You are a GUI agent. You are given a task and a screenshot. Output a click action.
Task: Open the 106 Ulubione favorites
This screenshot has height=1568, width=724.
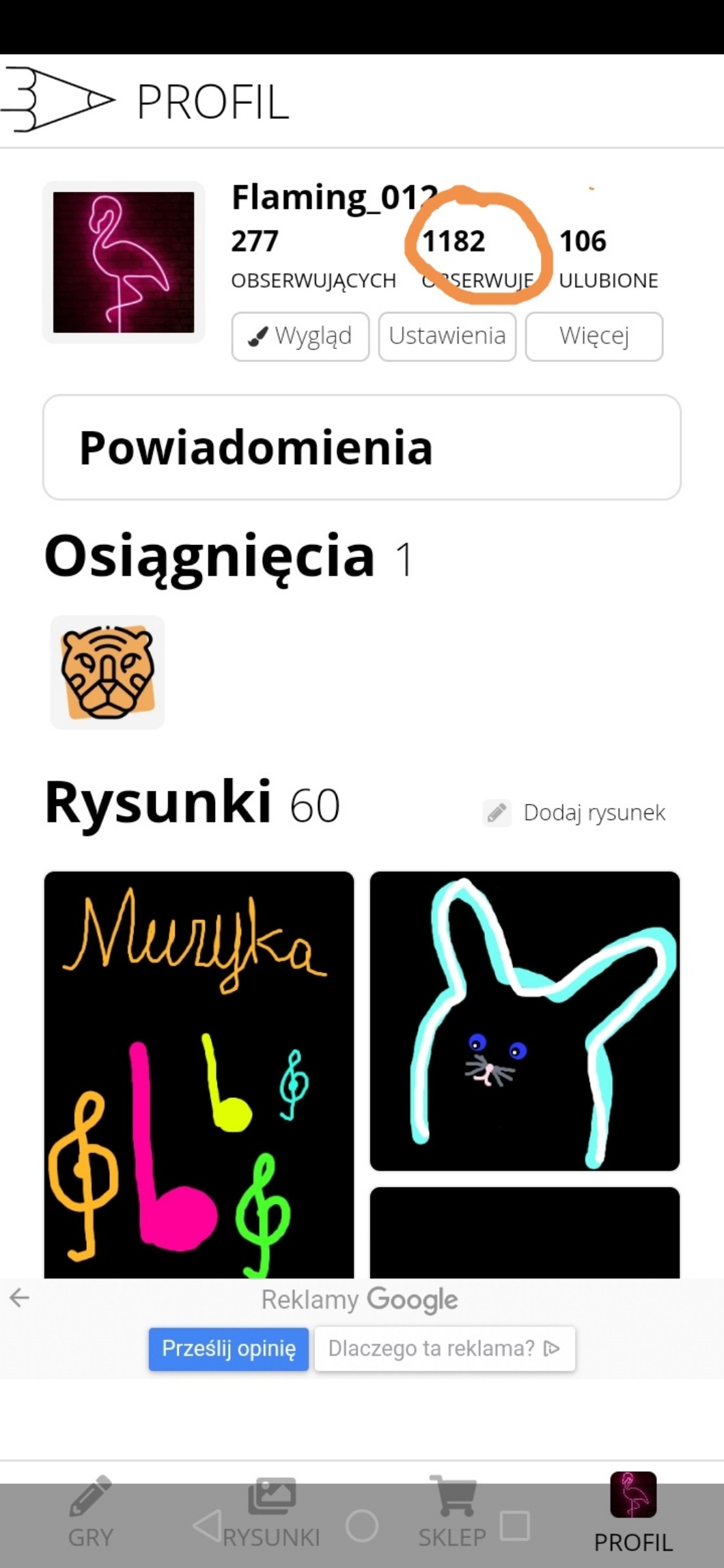[x=608, y=260]
